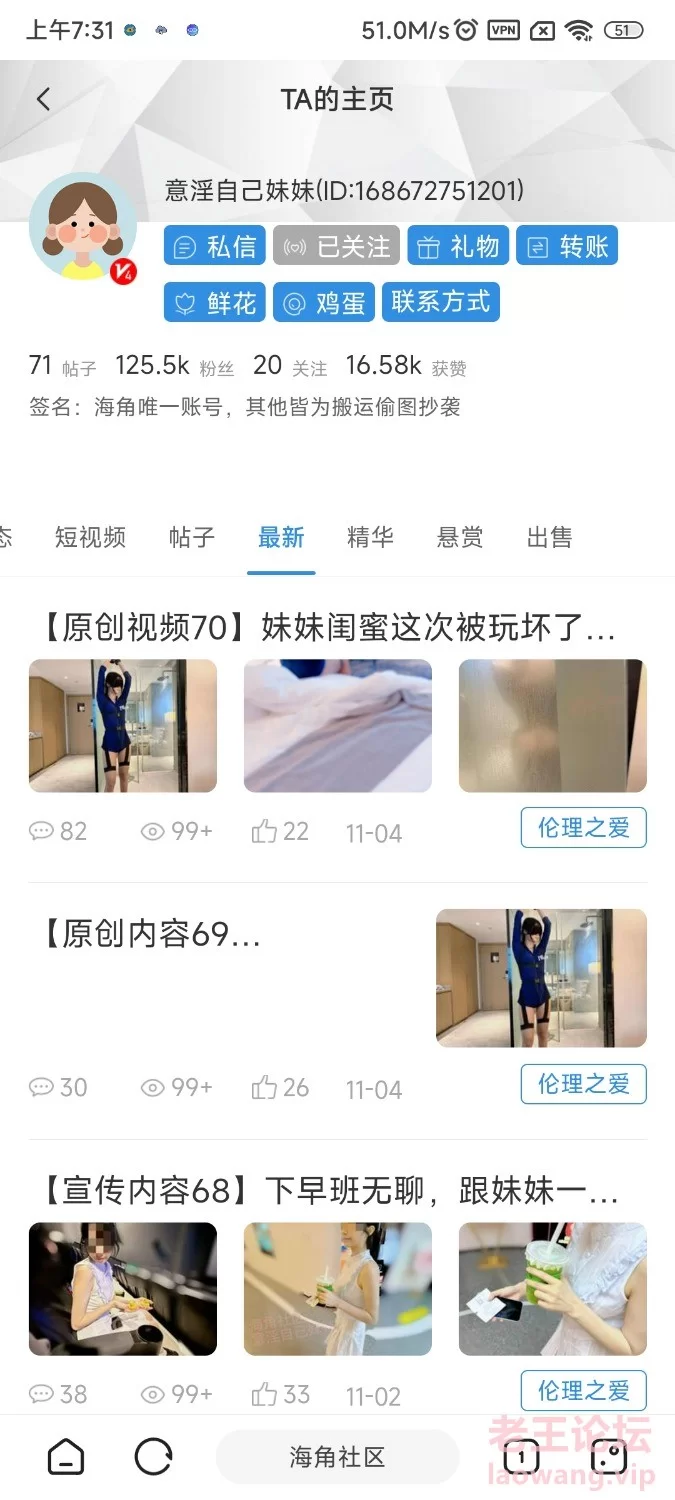View 联系方式 contact info
Screen dimensions: 675x1500
(x=440, y=302)
